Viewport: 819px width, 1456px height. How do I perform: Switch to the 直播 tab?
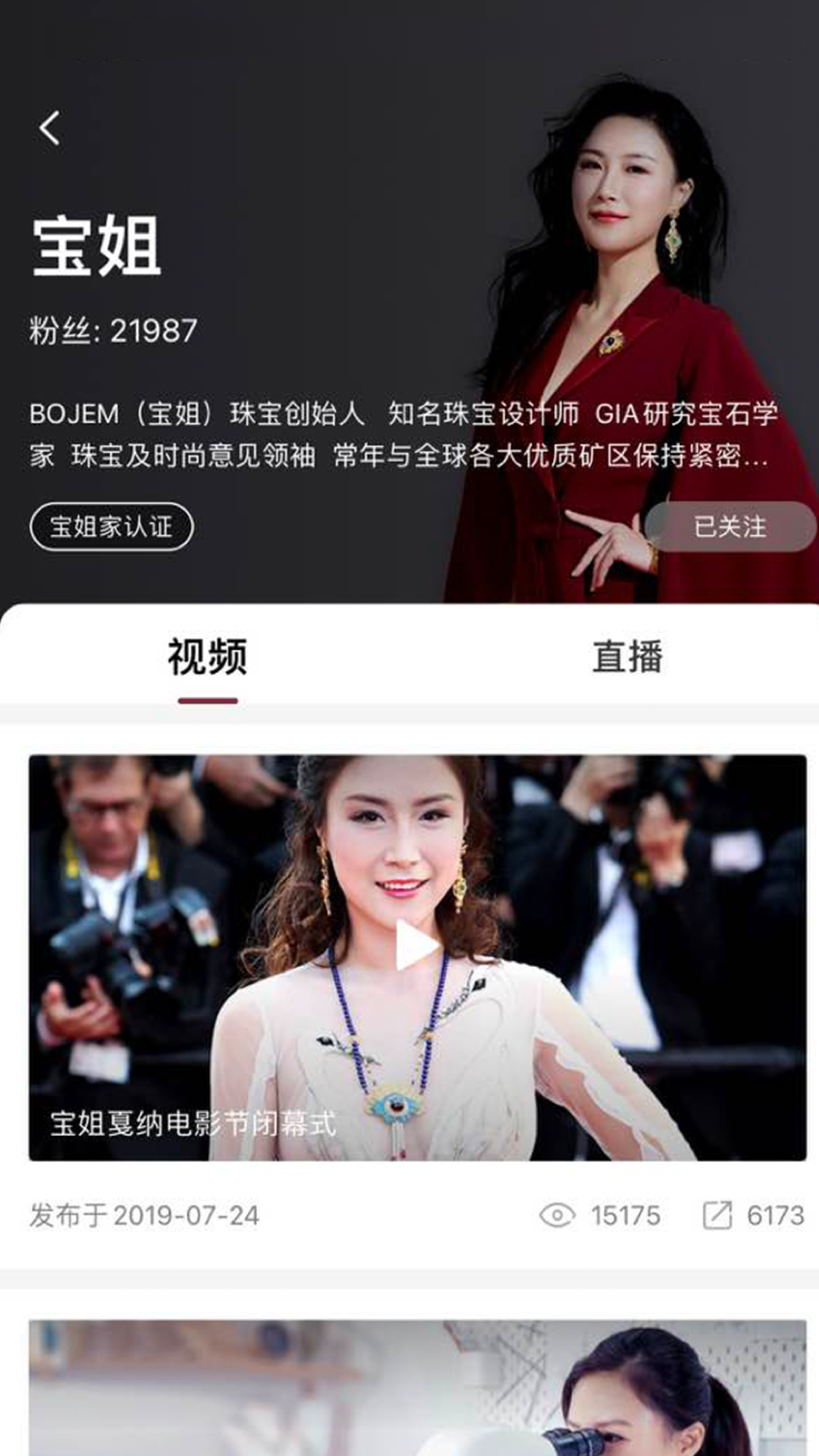pyautogui.click(x=627, y=657)
